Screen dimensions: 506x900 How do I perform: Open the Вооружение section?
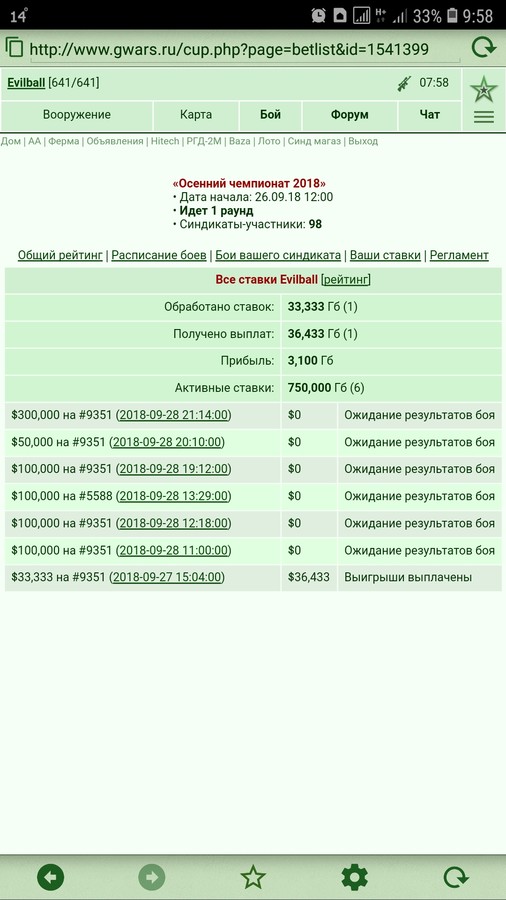coord(77,115)
